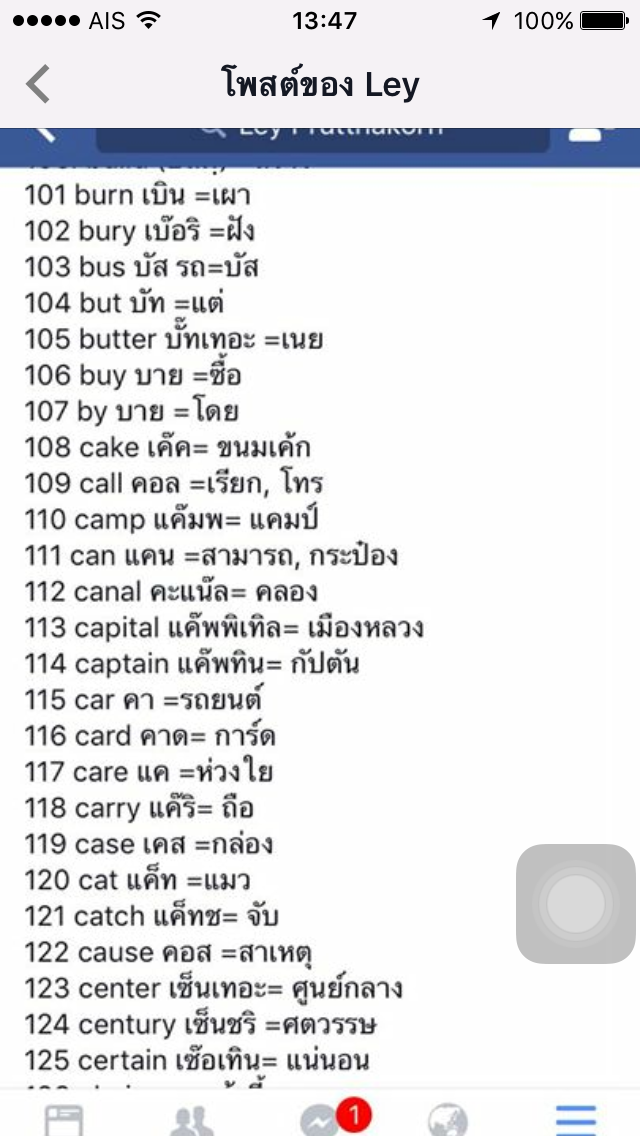The image size is (640, 1136).
Task: Switch to the News Feed tab
Action: pos(64,1120)
